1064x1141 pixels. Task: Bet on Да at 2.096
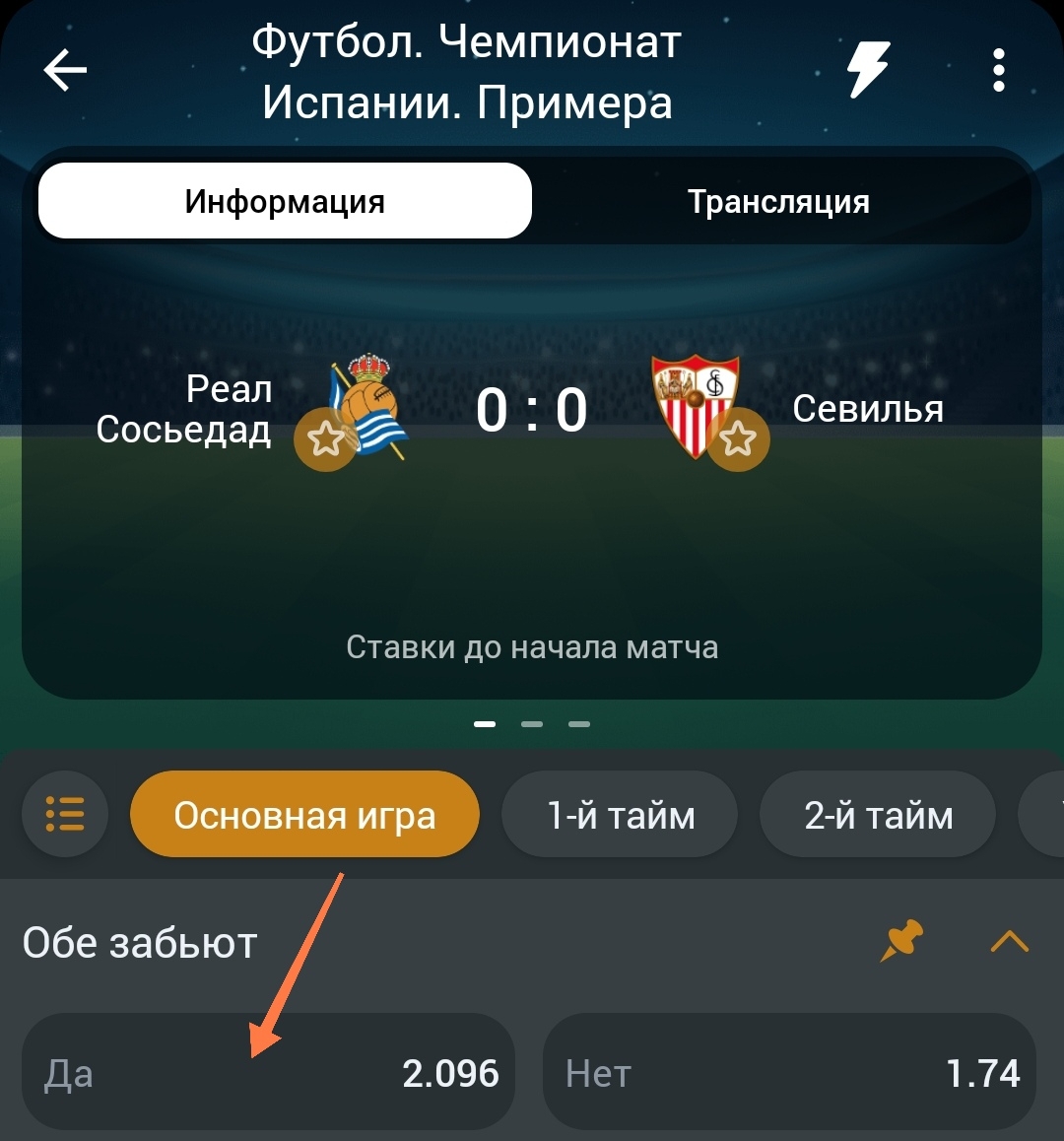click(268, 1072)
